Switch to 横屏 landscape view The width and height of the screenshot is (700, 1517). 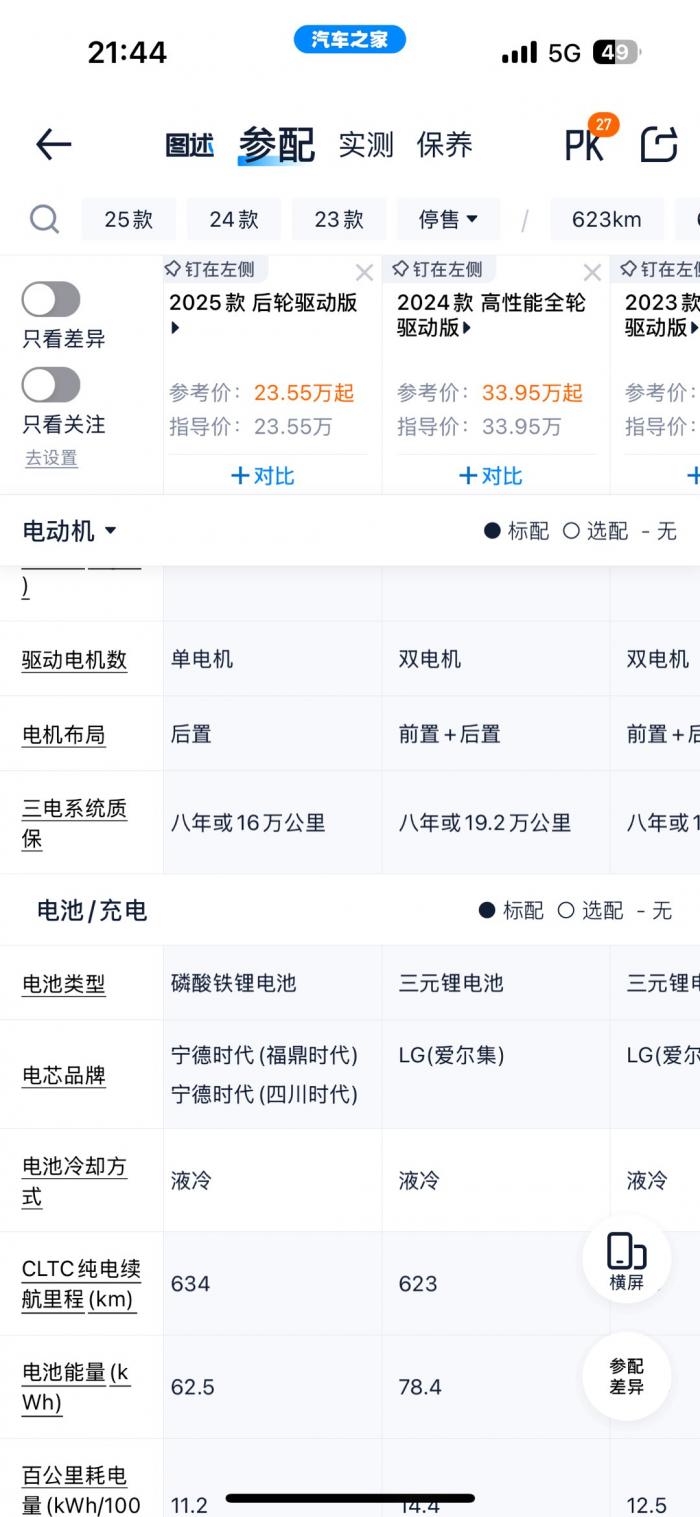[x=627, y=1259]
